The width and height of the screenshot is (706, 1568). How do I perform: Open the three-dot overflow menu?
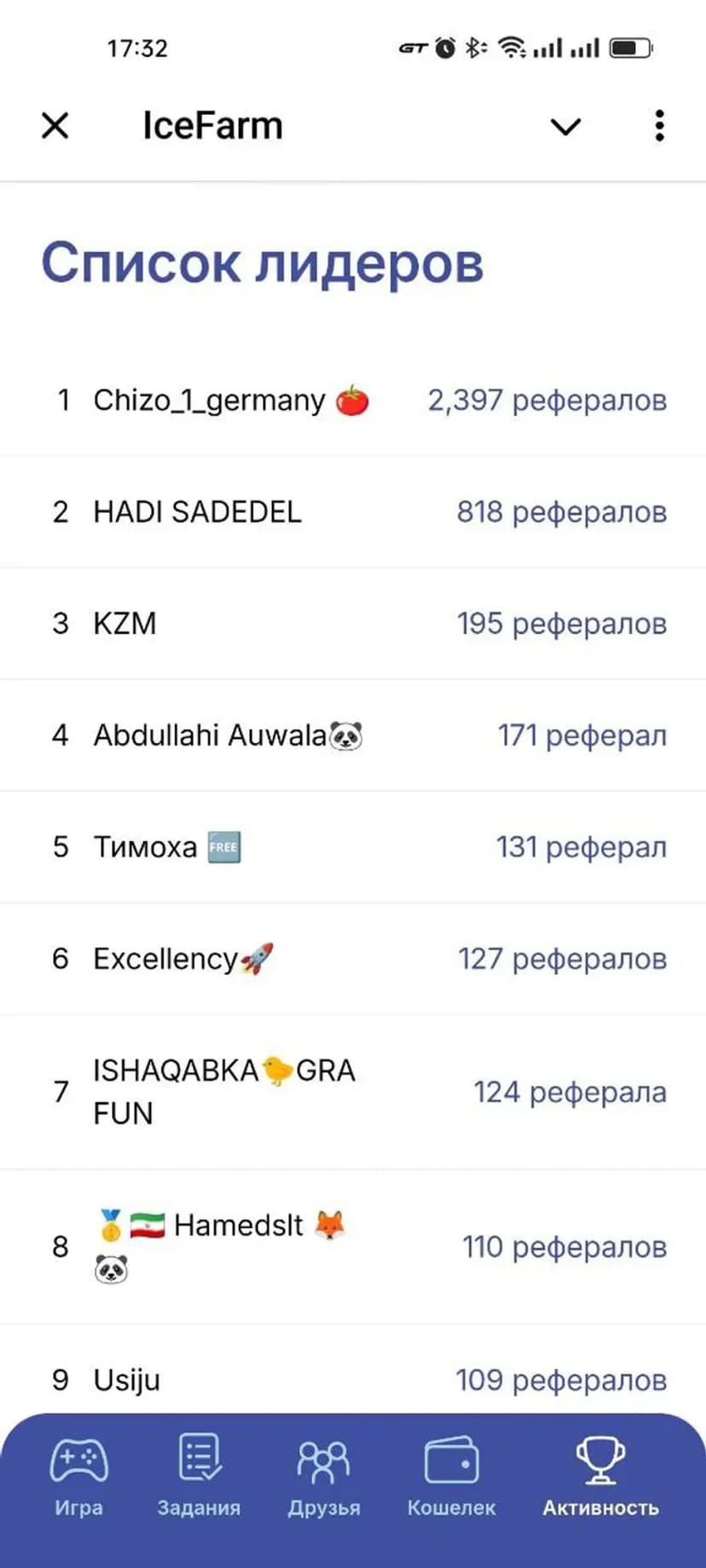(x=659, y=126)
